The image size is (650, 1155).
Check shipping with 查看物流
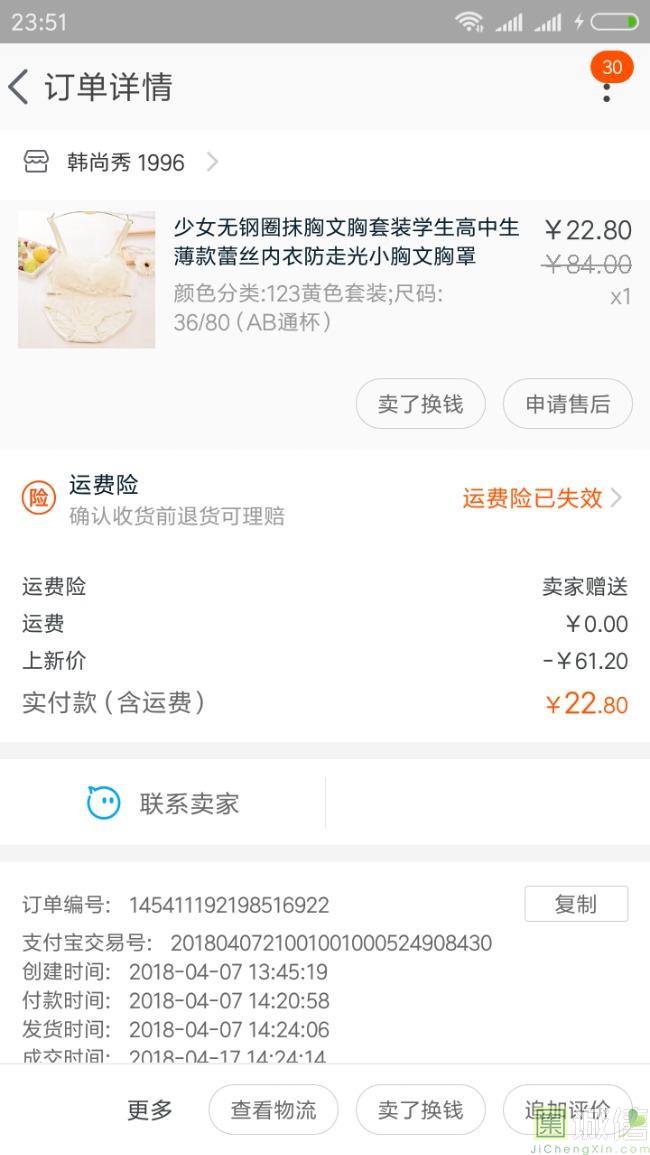coord(273,1110)
